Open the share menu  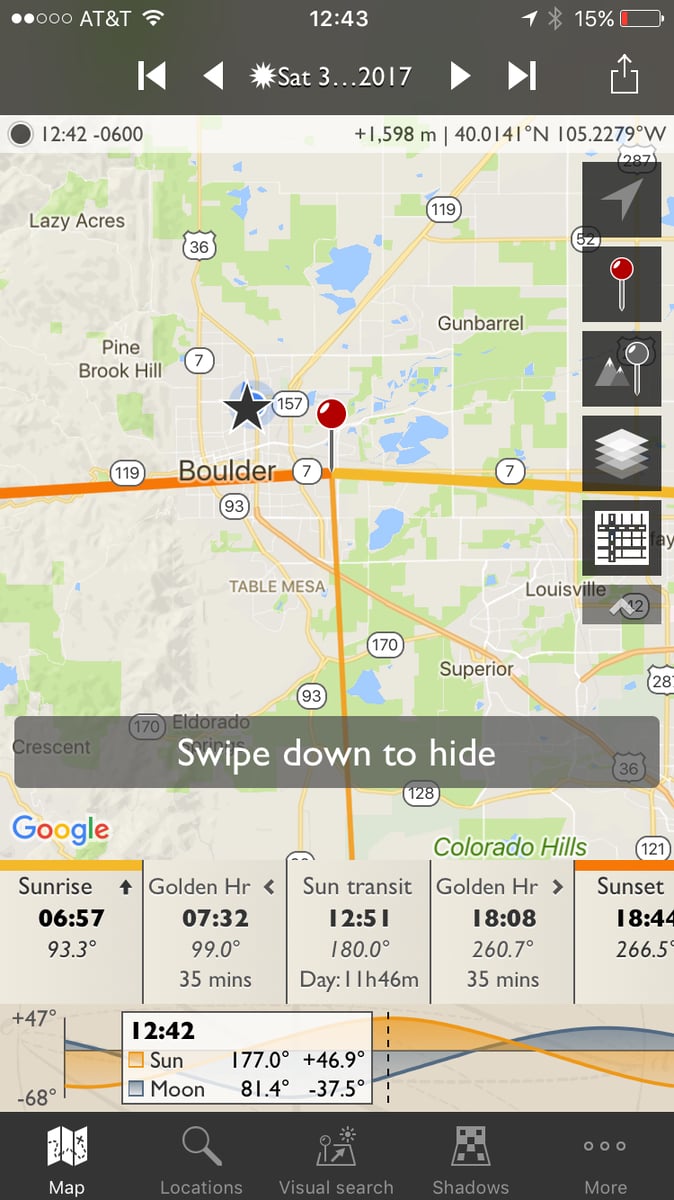(623, 76)
